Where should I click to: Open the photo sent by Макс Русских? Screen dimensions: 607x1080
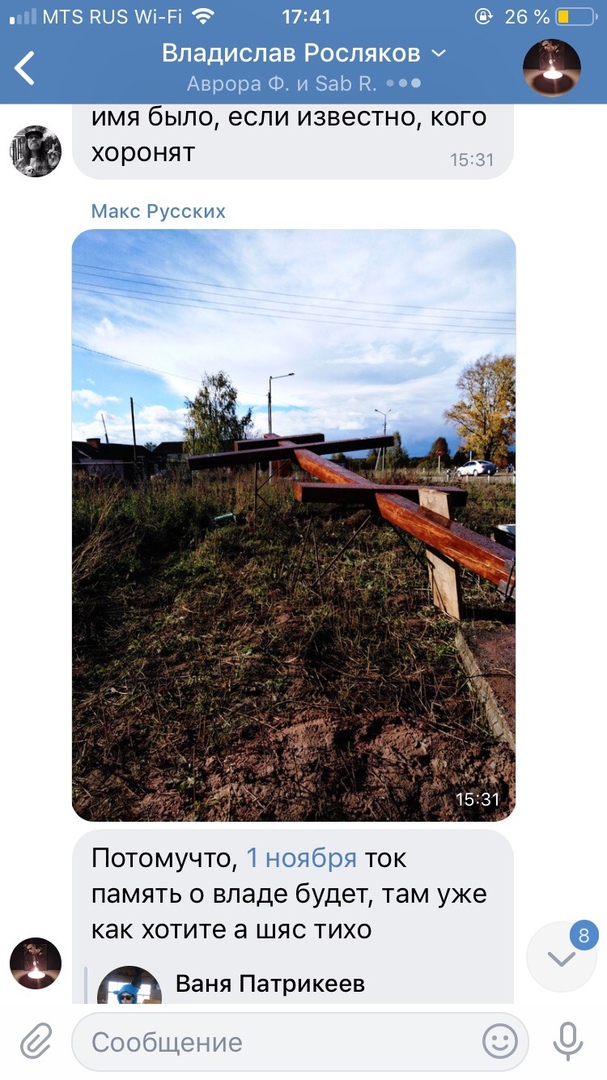click(293, 525)
